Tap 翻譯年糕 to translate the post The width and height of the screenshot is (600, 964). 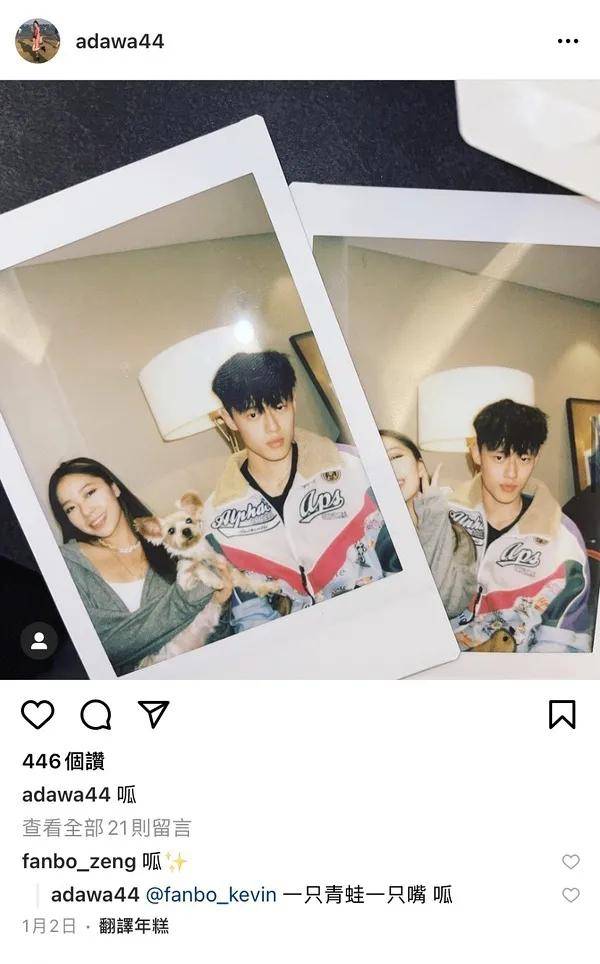[134, 926]
